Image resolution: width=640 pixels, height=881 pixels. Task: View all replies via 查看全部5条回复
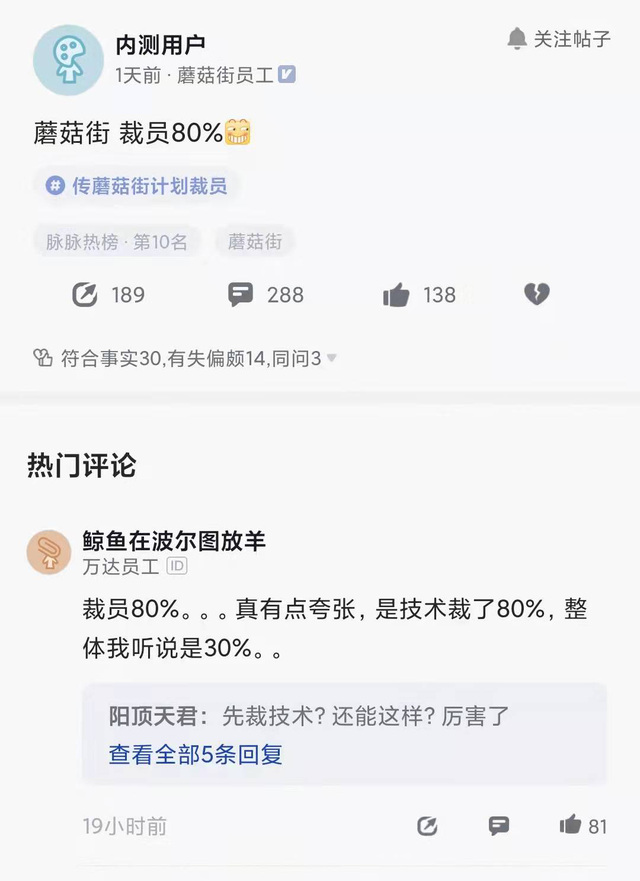pos(196,755)
